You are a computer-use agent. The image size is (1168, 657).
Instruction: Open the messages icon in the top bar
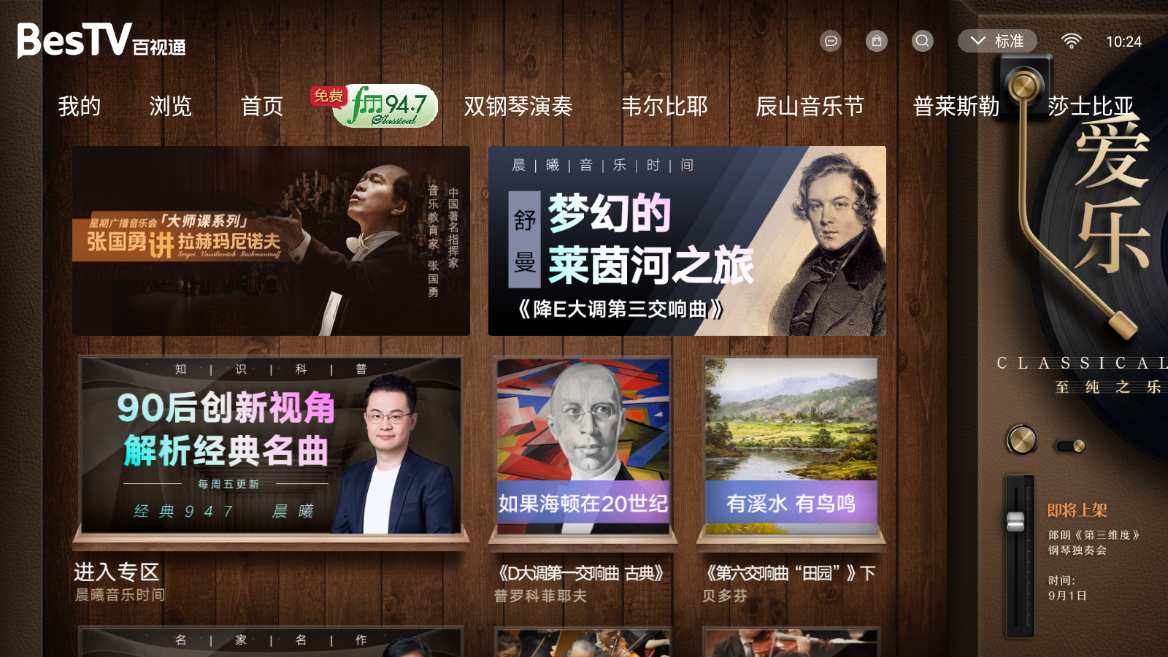[x=830, y=41]
